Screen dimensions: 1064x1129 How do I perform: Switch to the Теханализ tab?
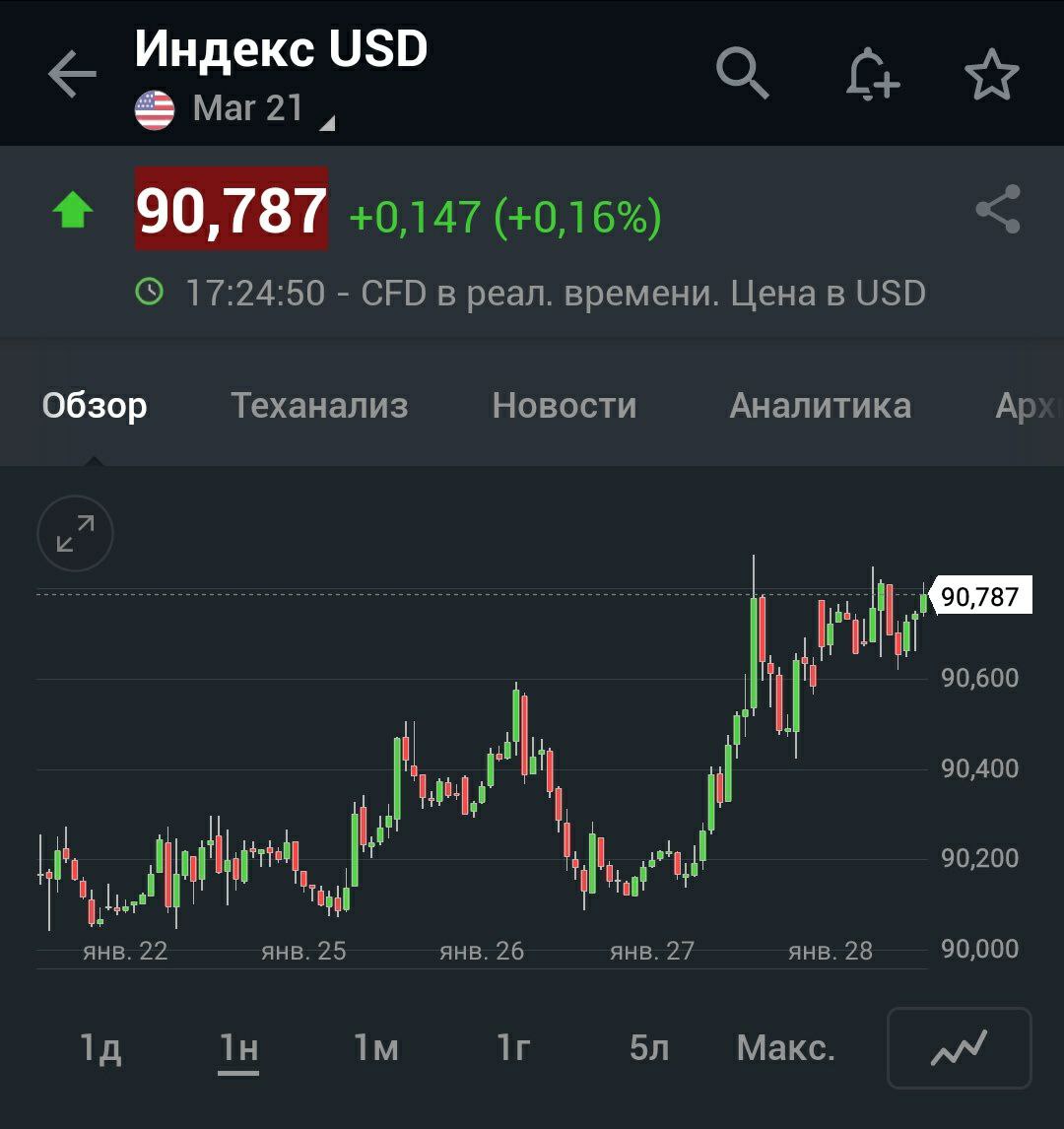pos(319,405)
